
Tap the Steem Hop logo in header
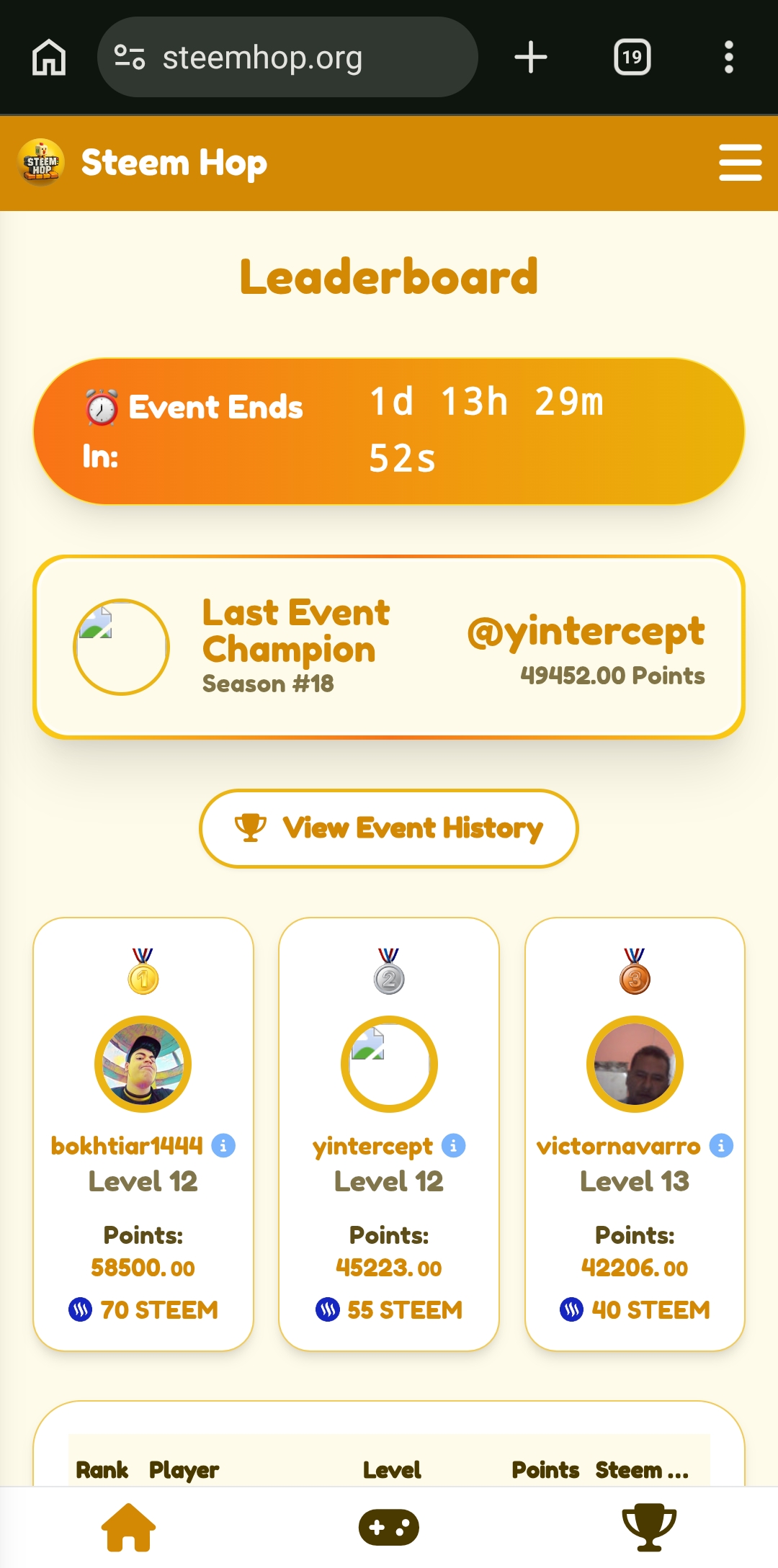pyautogui.click(x=41, y=162)
